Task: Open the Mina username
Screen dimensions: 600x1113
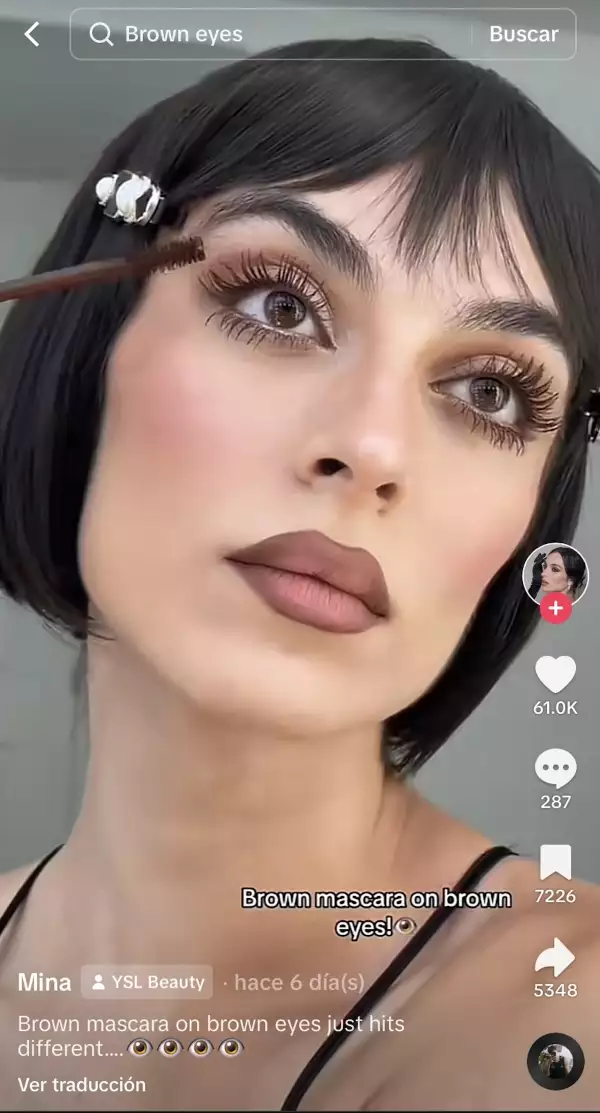Action: (x=44, y=982)
